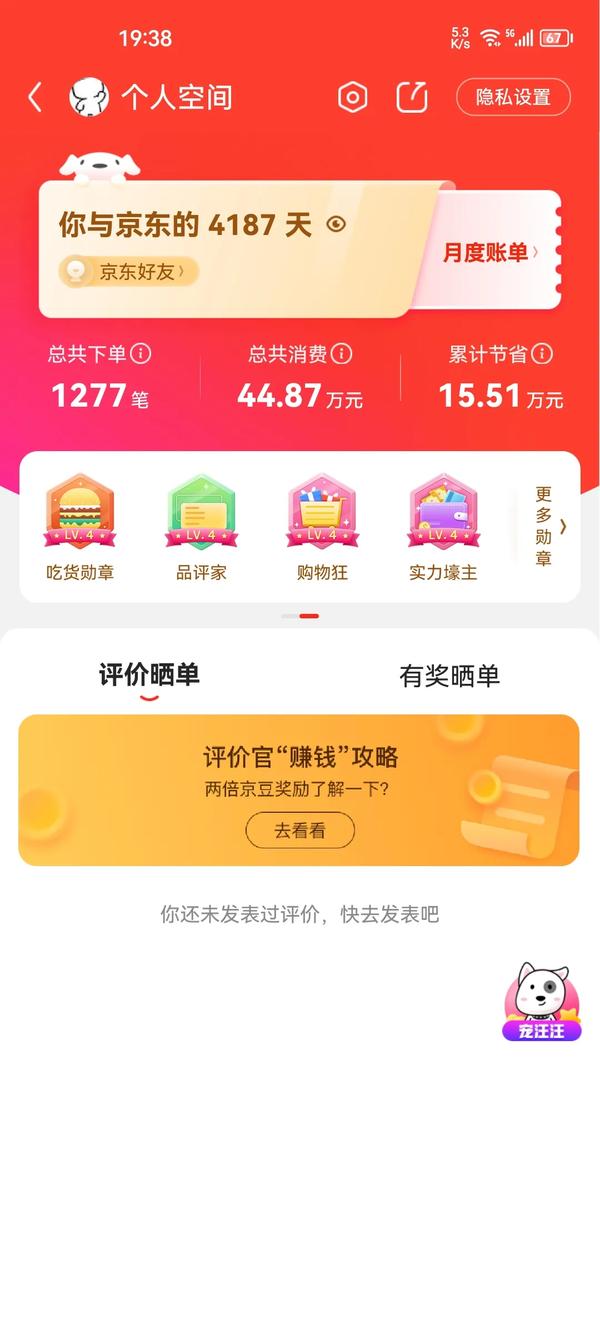Open the 吃货勋章 badge

click(80, 526)
